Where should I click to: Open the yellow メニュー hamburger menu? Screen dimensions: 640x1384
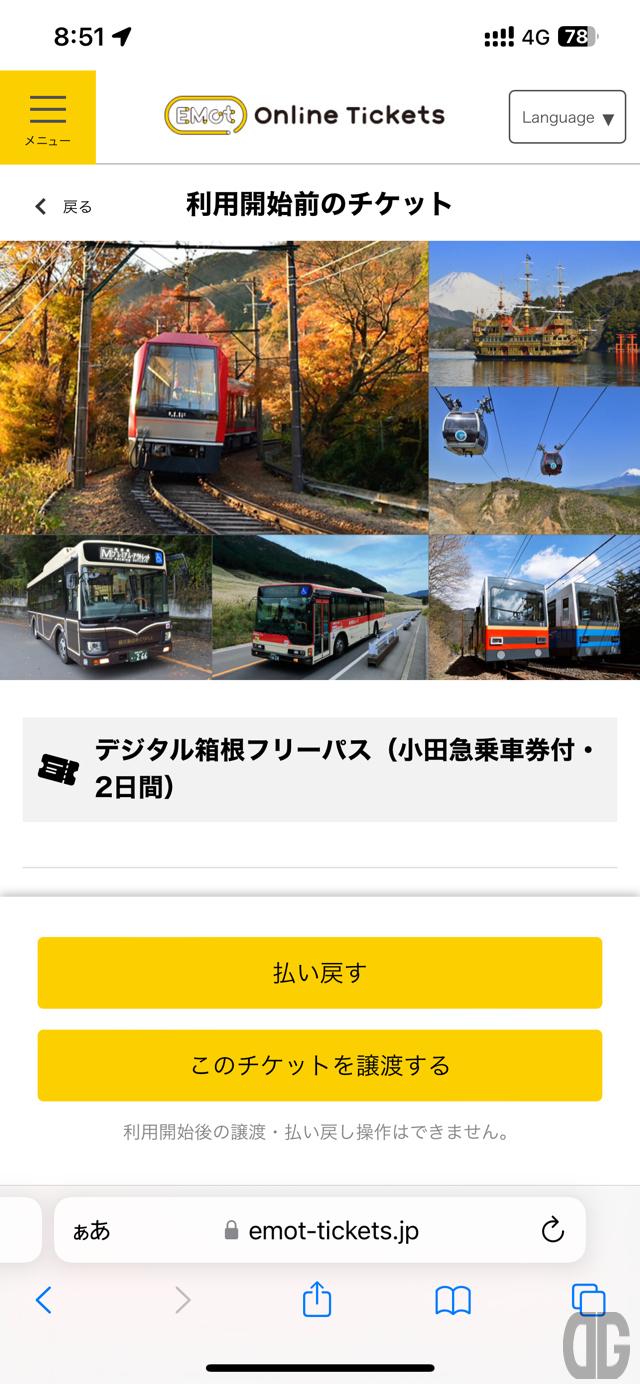coord(47,117)
